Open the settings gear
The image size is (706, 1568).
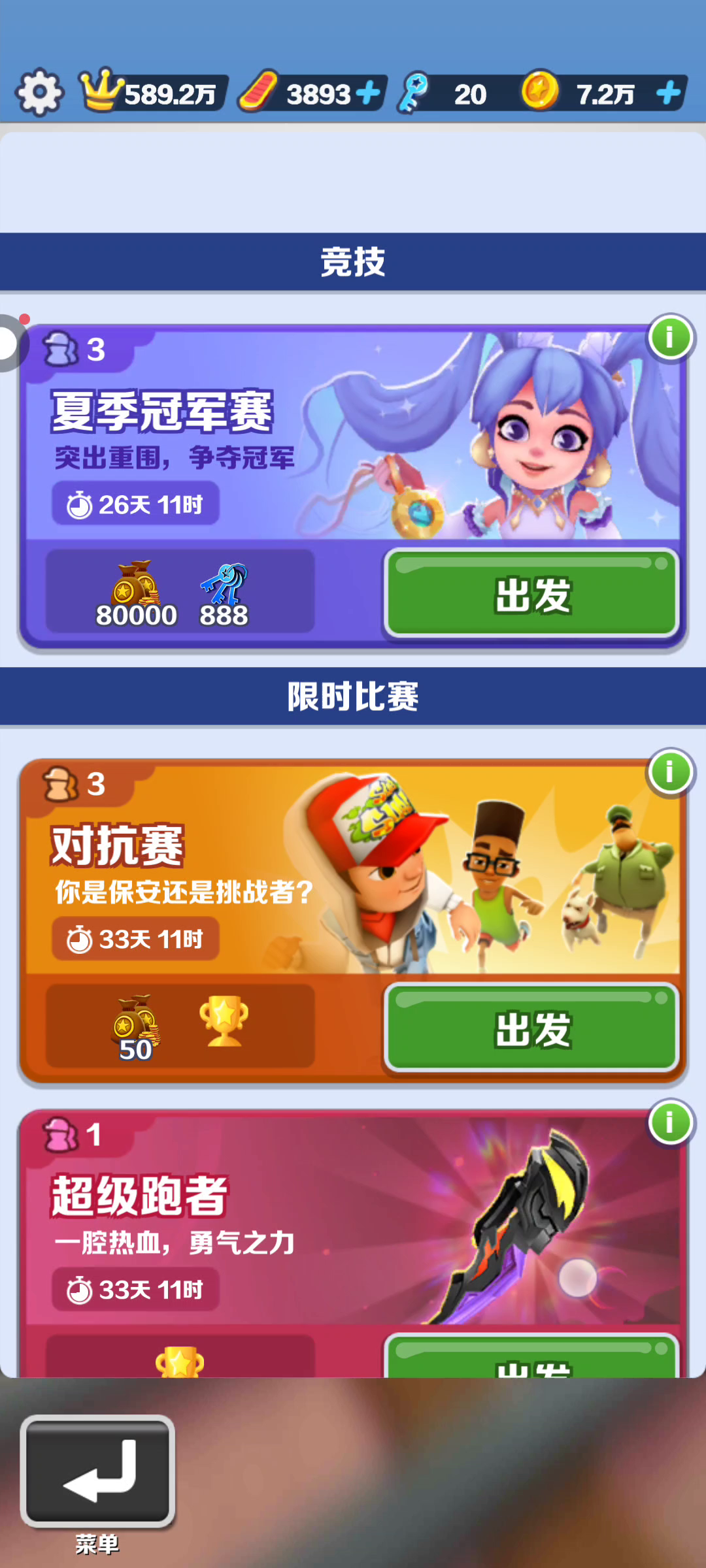coord(39,93)
